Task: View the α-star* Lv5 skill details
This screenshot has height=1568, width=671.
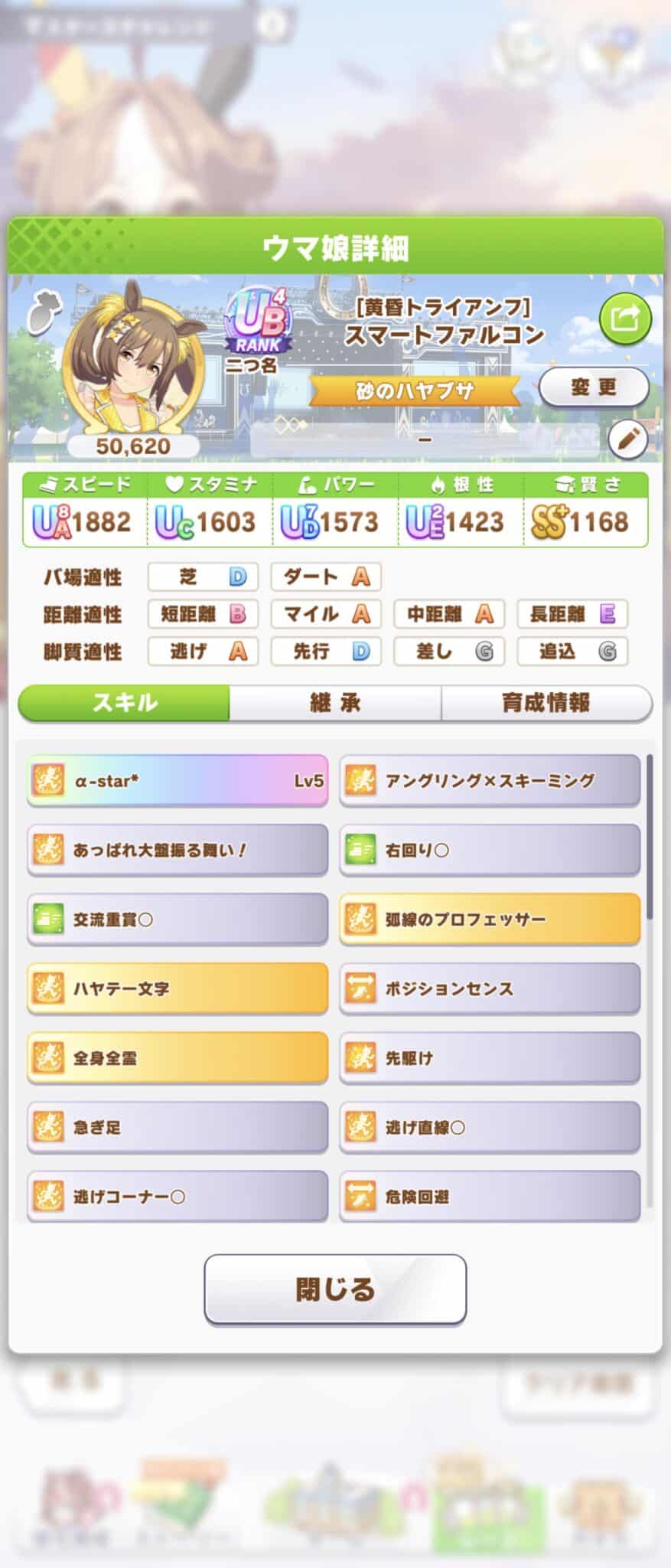Action: pos(178,781)
